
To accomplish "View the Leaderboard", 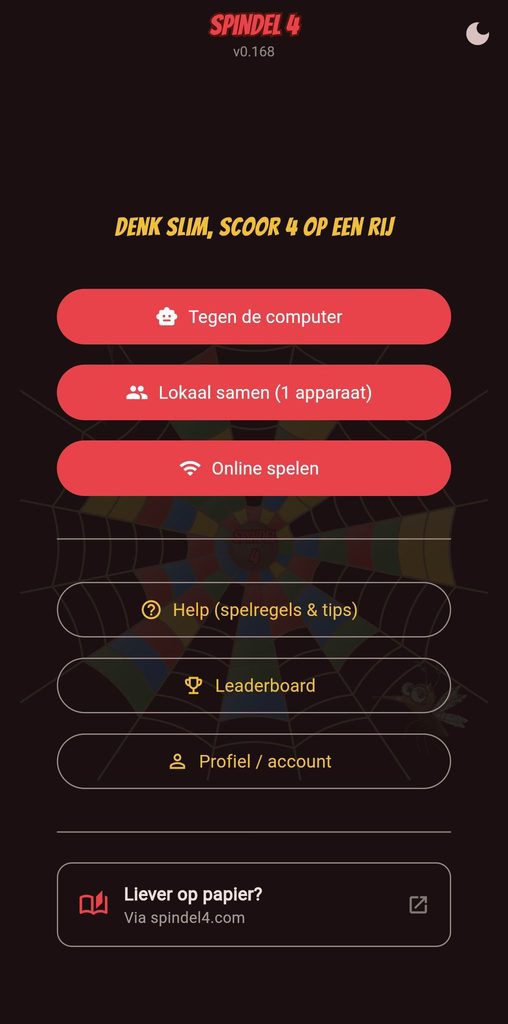I will click(x=254, y=686).
